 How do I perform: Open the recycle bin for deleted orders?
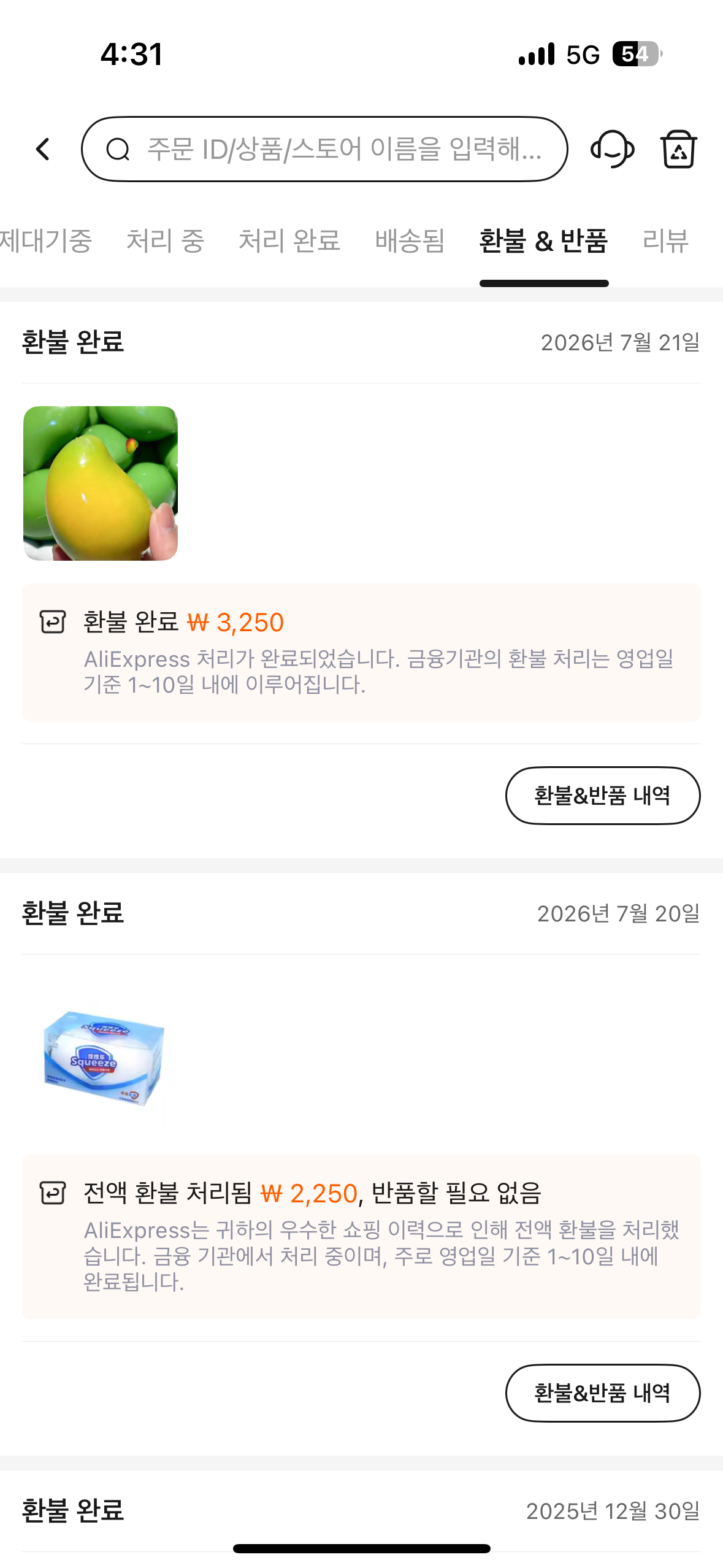678,149
